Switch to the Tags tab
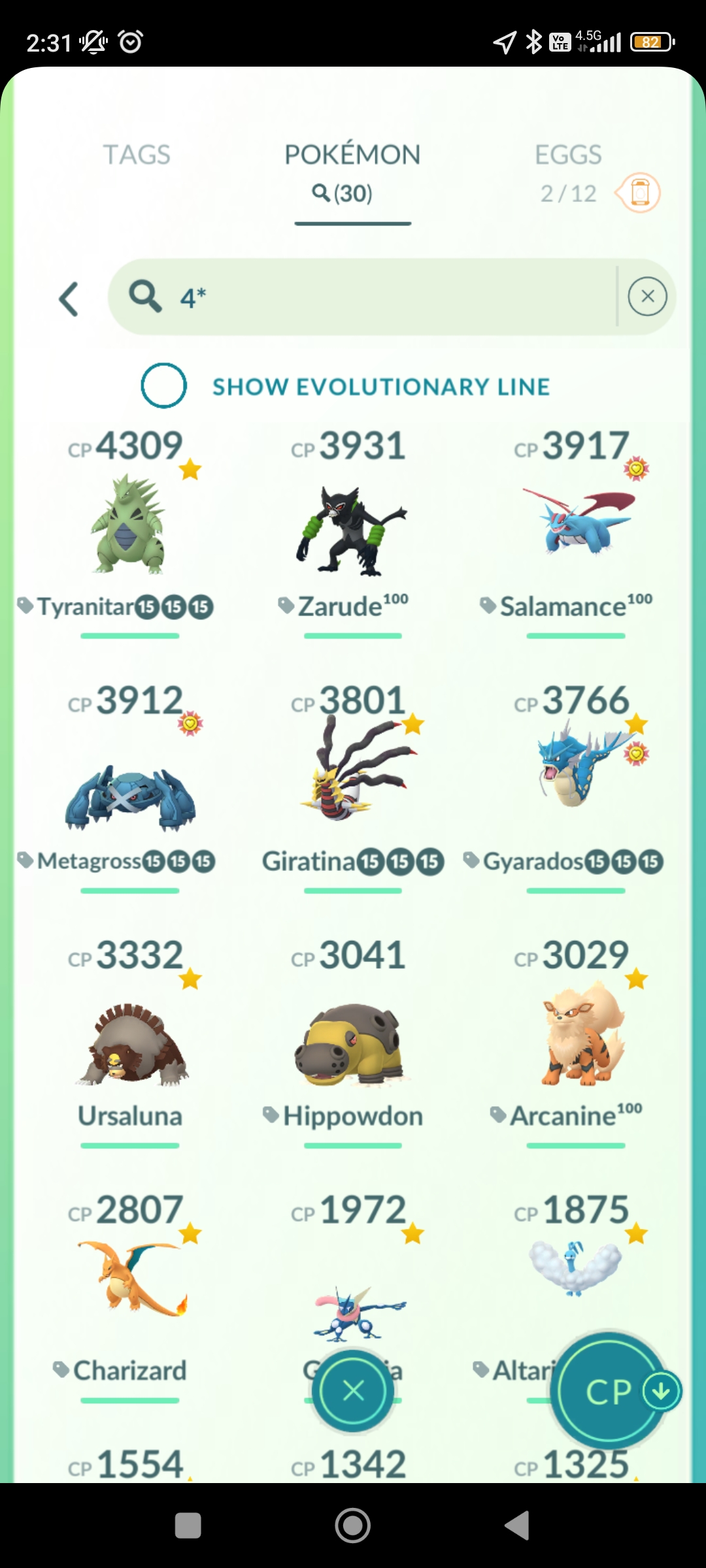Screen dimensions: 706x1568 (137, 155)
